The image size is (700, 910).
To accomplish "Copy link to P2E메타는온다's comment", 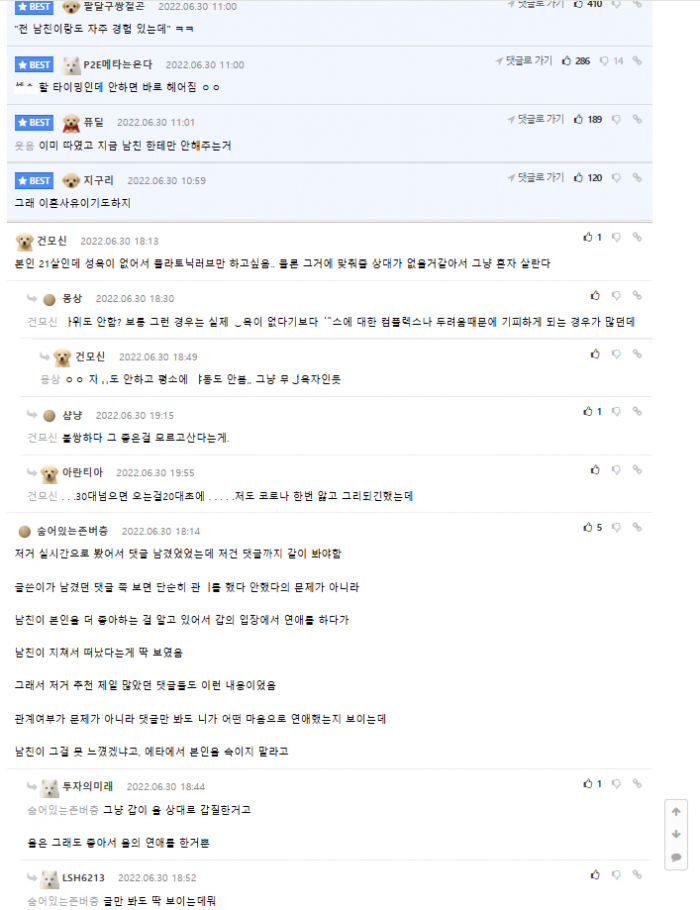I will coord(637,61).
